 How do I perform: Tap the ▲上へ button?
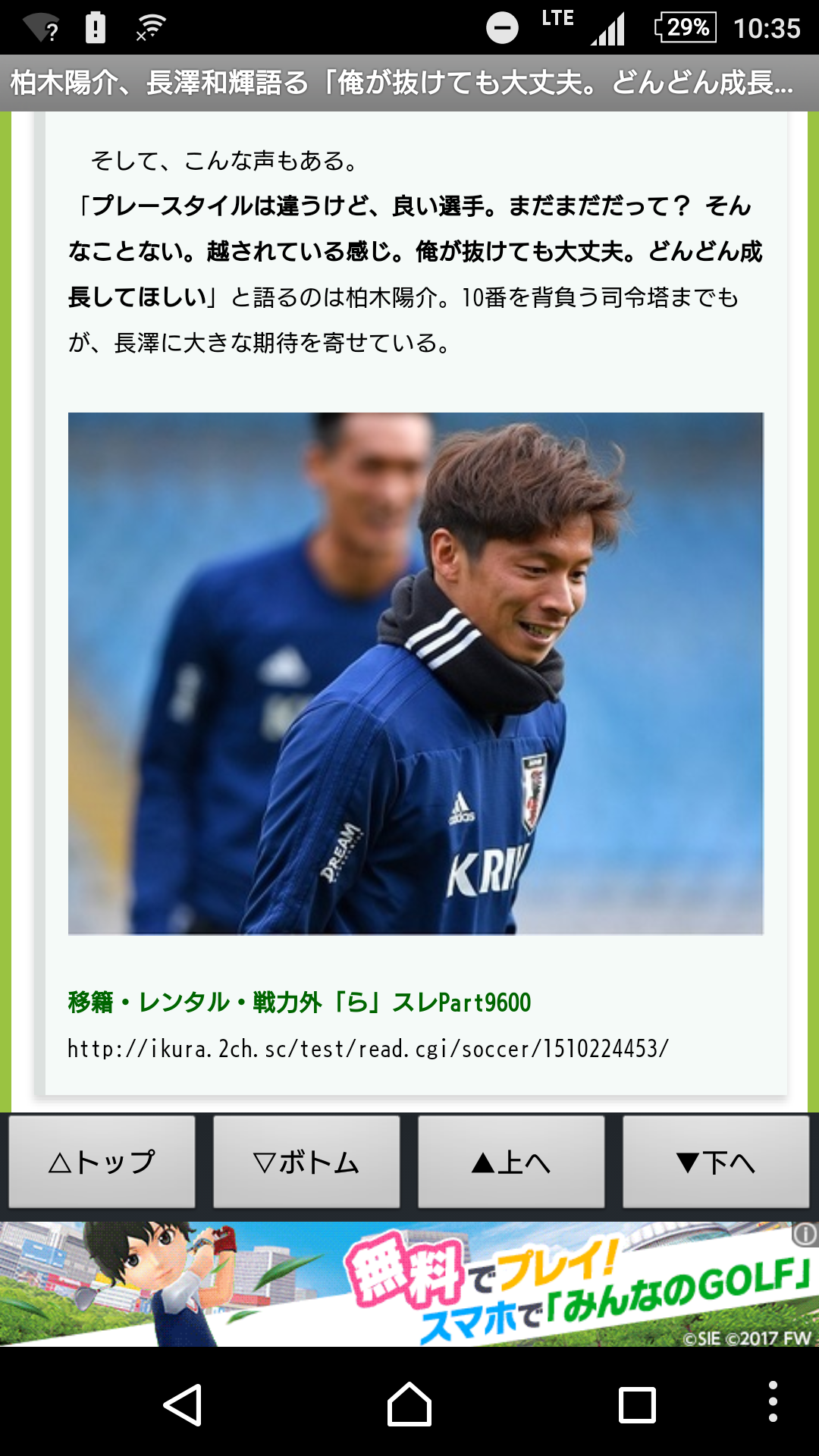pyautogui.click(x=511, y=1162)
